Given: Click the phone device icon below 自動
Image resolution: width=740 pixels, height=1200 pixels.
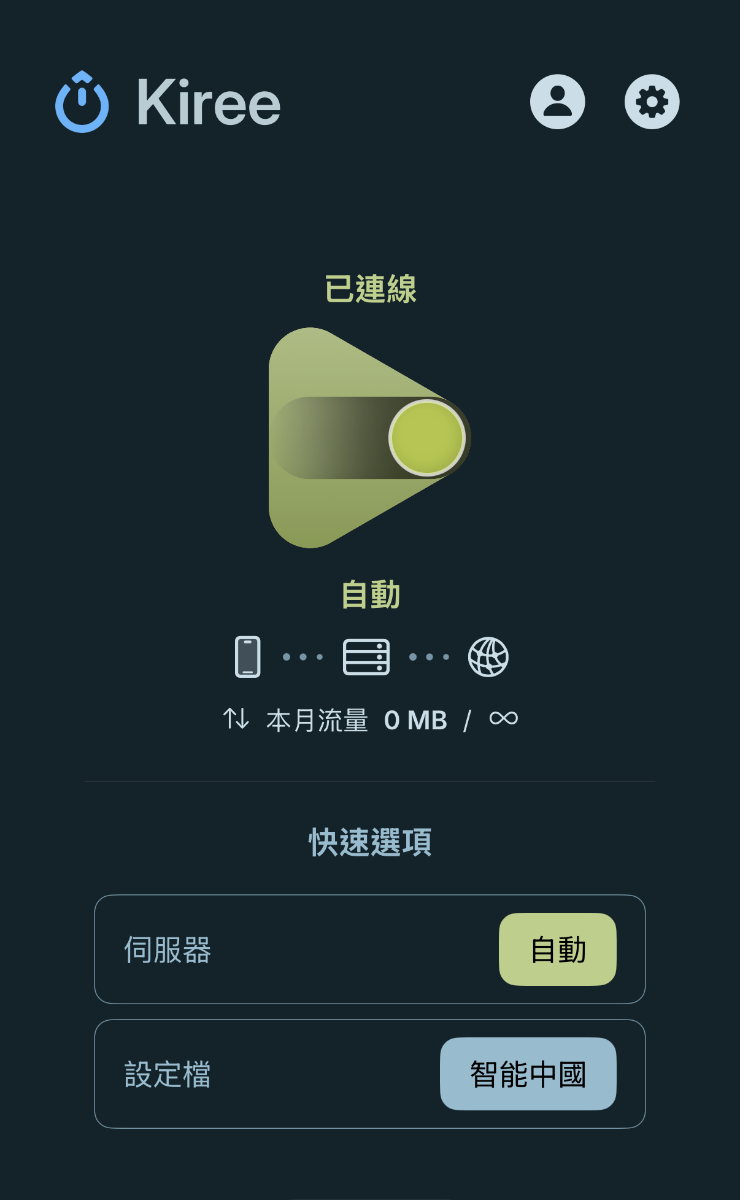Looking at the screenshot, I should click(245, 657).
